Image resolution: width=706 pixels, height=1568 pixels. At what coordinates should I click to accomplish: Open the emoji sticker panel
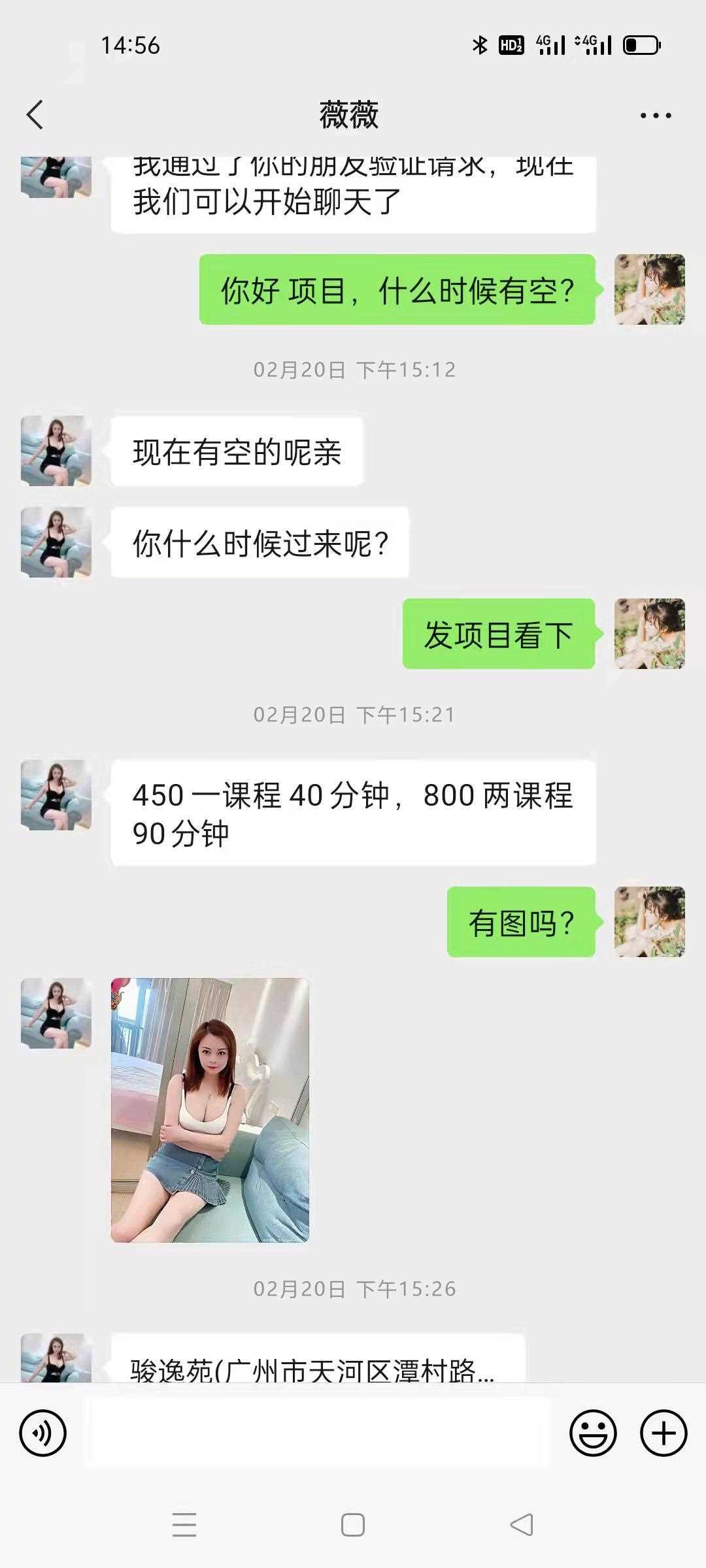point(593,1433)
